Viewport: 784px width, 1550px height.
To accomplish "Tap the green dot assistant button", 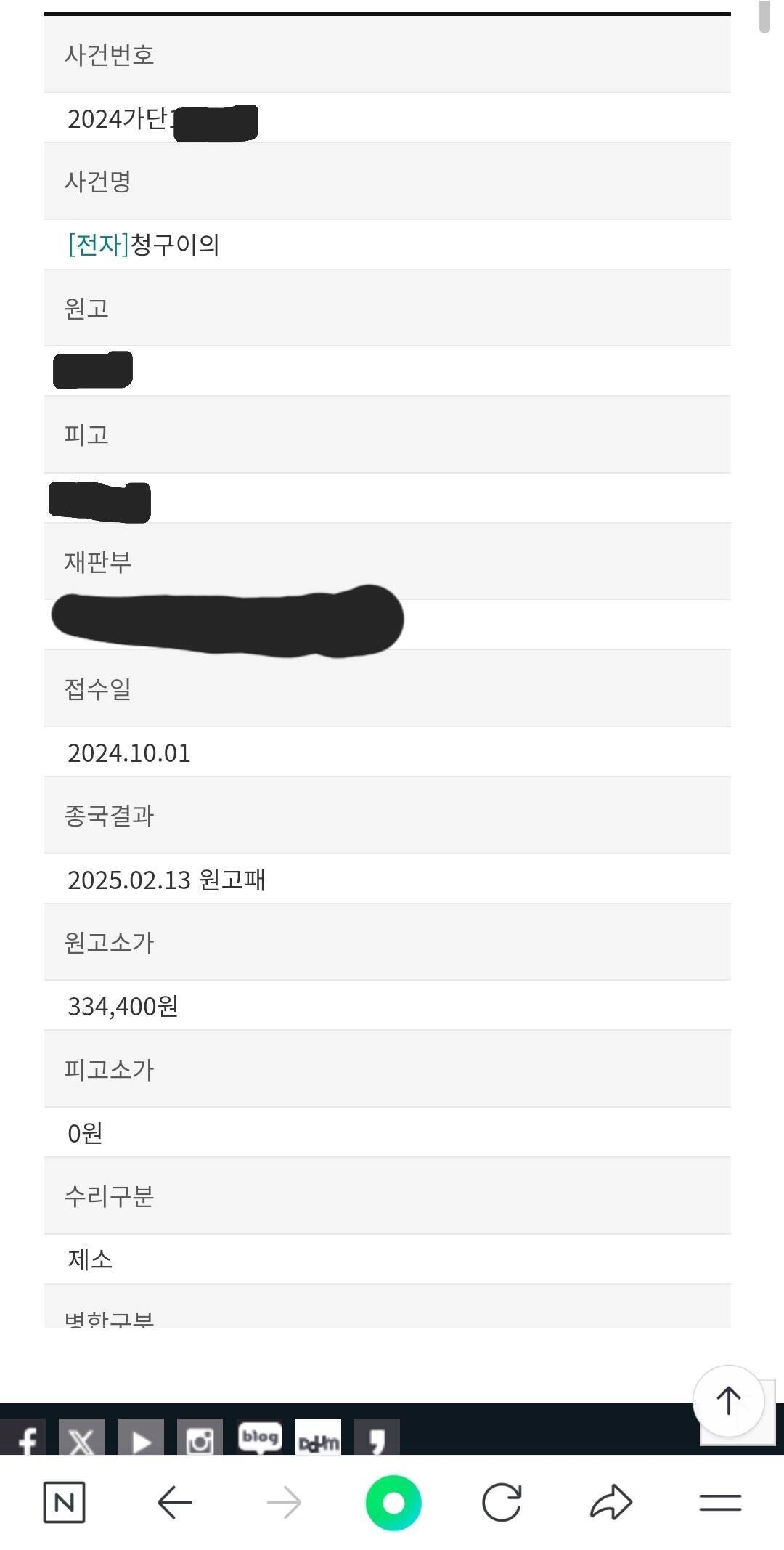I will pos(392,1505).
